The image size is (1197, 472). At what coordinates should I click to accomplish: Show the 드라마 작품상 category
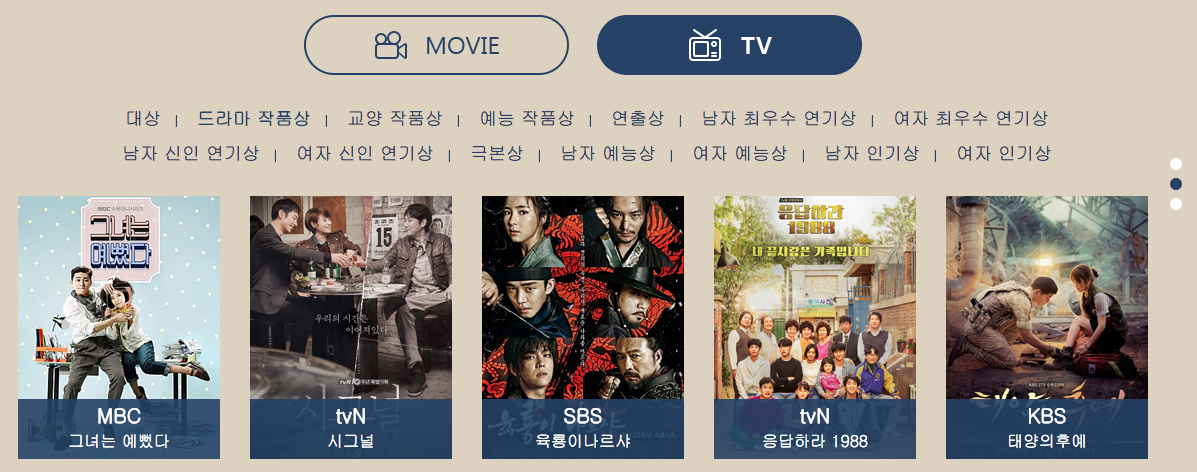[x=254, y=118]
